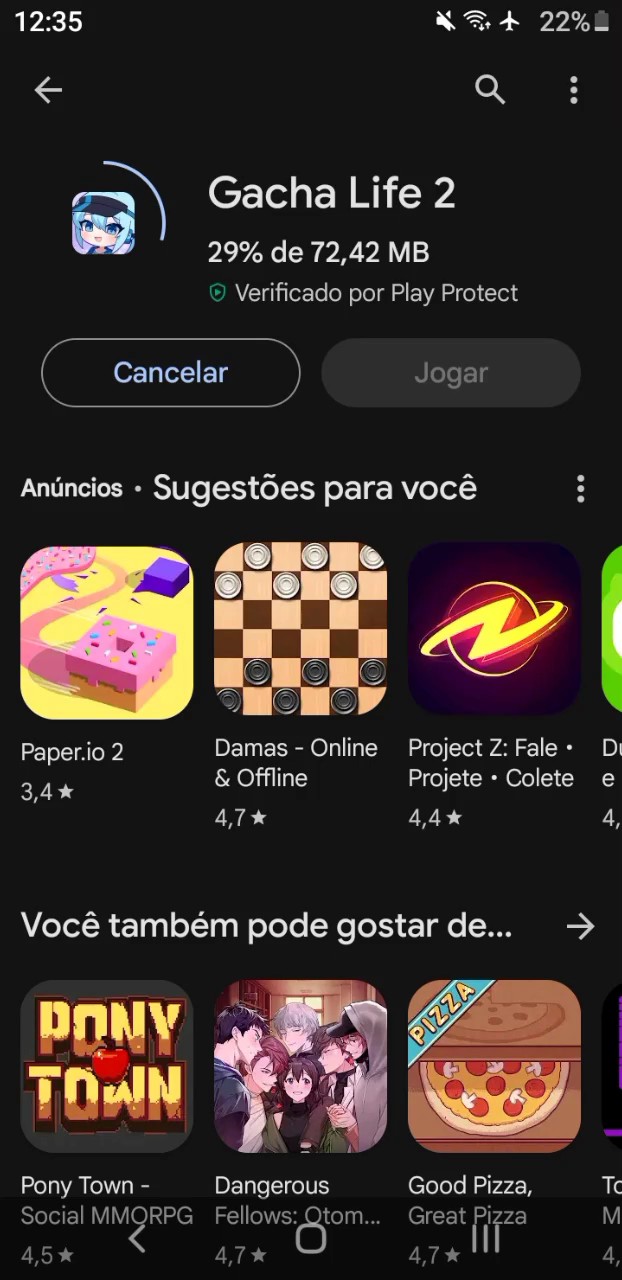Open options for Sugestões para você
Viewport: 622px width, 1280px height.
(x=580, y=489)
